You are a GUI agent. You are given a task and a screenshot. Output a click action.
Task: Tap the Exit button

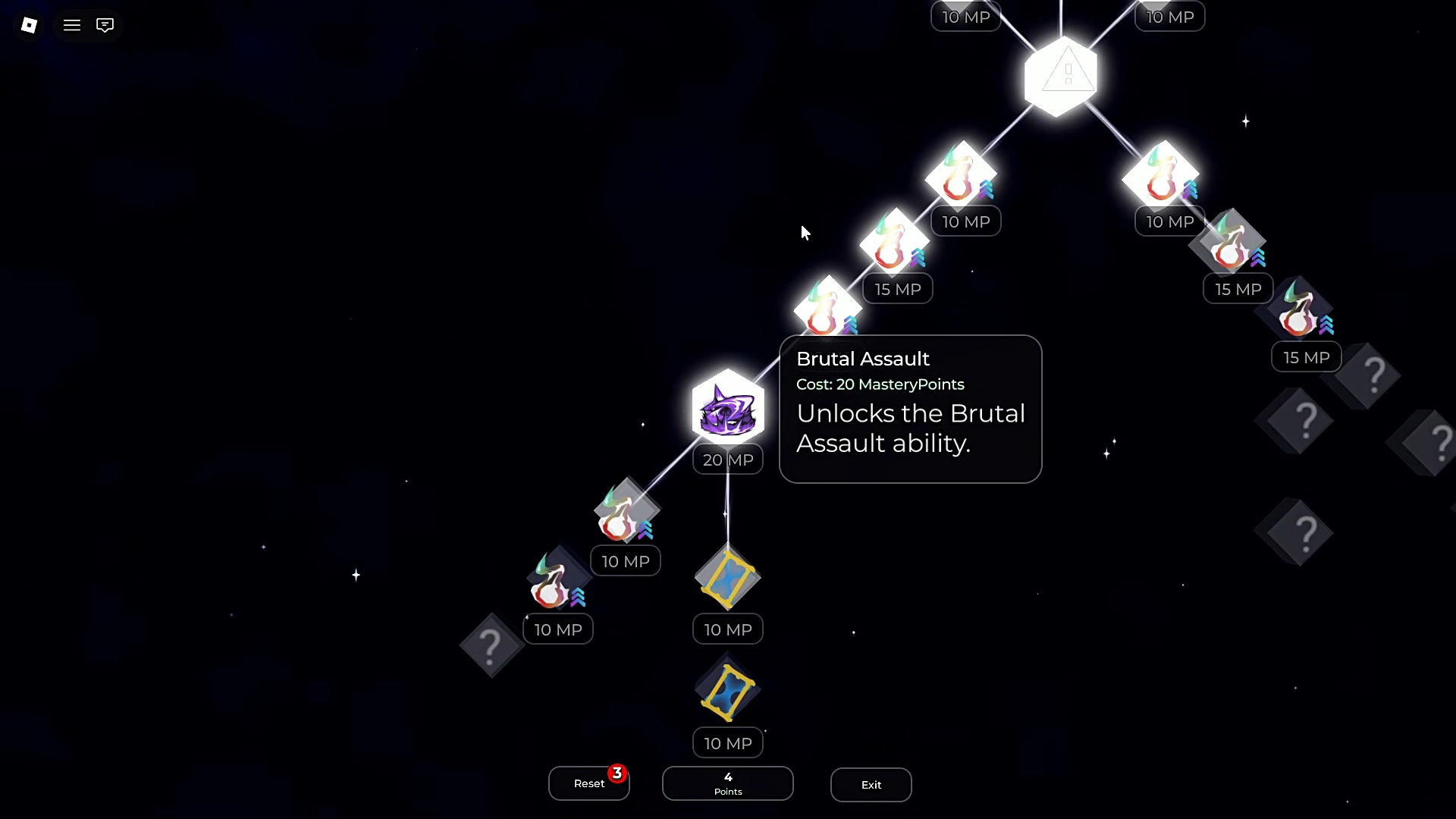(871, 785)
